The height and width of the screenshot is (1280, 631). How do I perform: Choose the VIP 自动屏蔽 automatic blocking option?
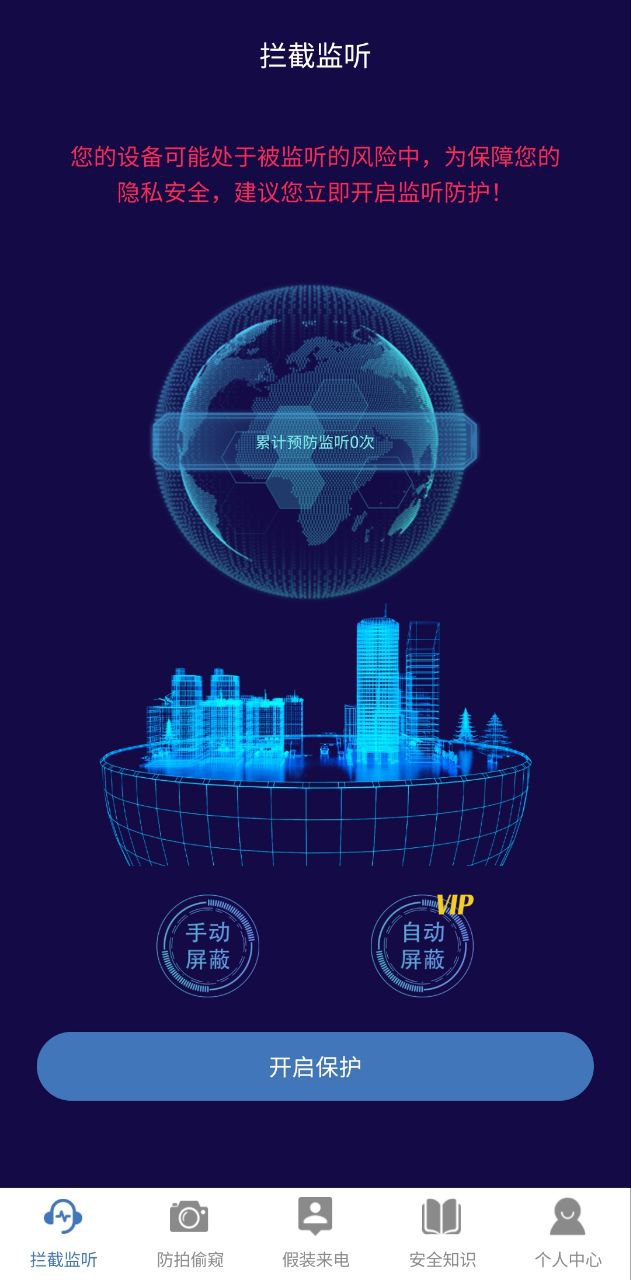[422, 945]
